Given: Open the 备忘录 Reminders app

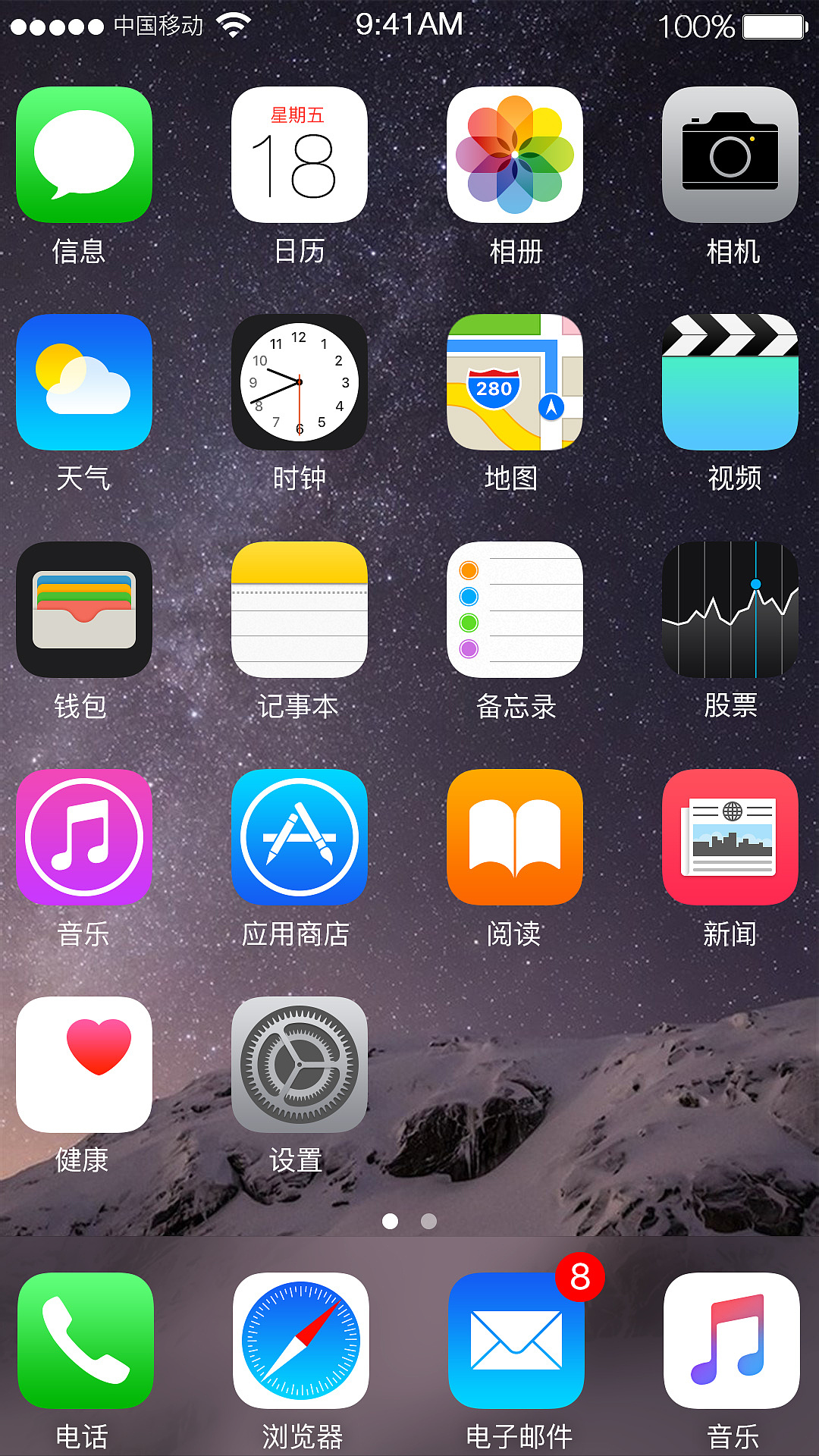Looking at the screenshot, I should [x=515, y=610].
